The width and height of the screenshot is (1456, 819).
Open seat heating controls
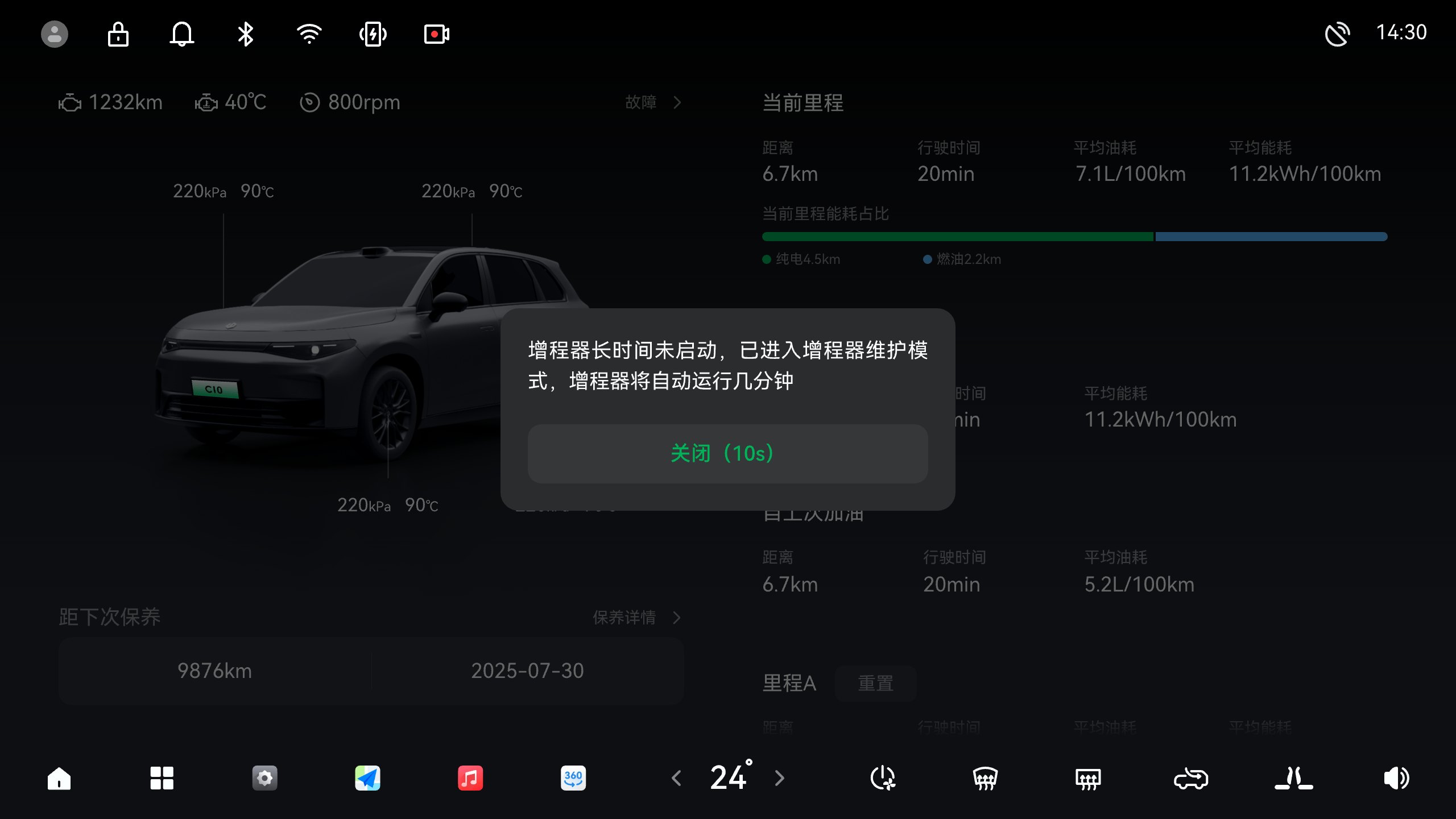tap(1293, 778)
